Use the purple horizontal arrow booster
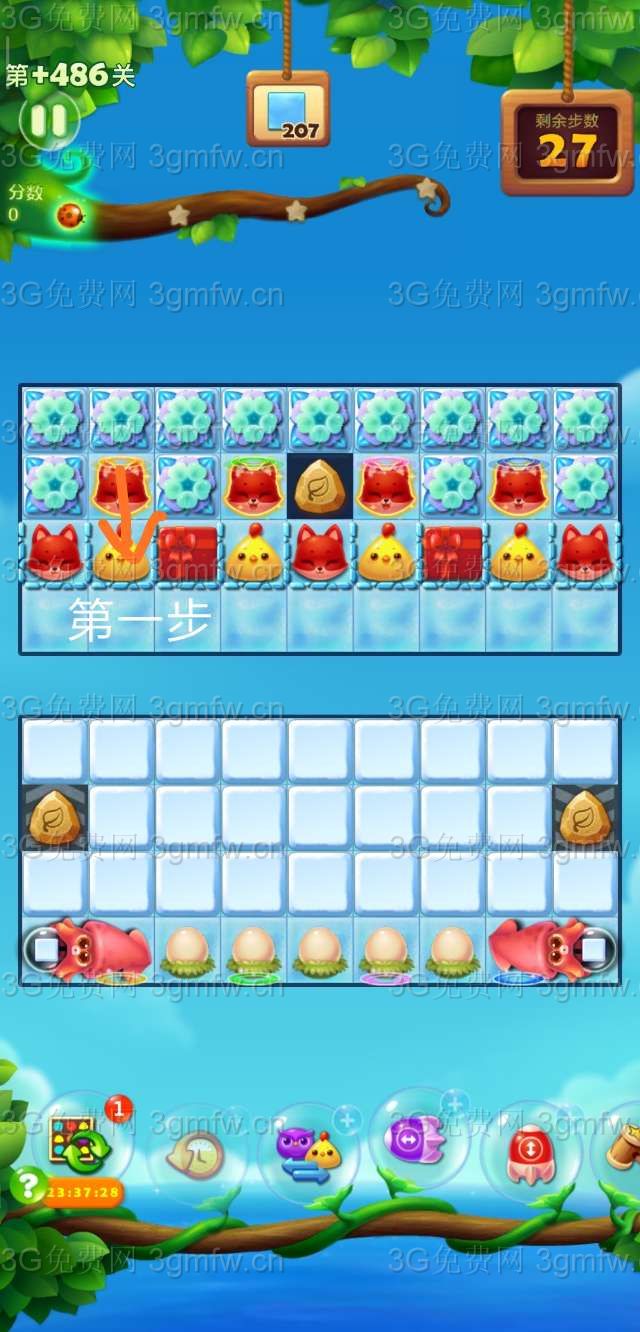 coord(418,1140)
